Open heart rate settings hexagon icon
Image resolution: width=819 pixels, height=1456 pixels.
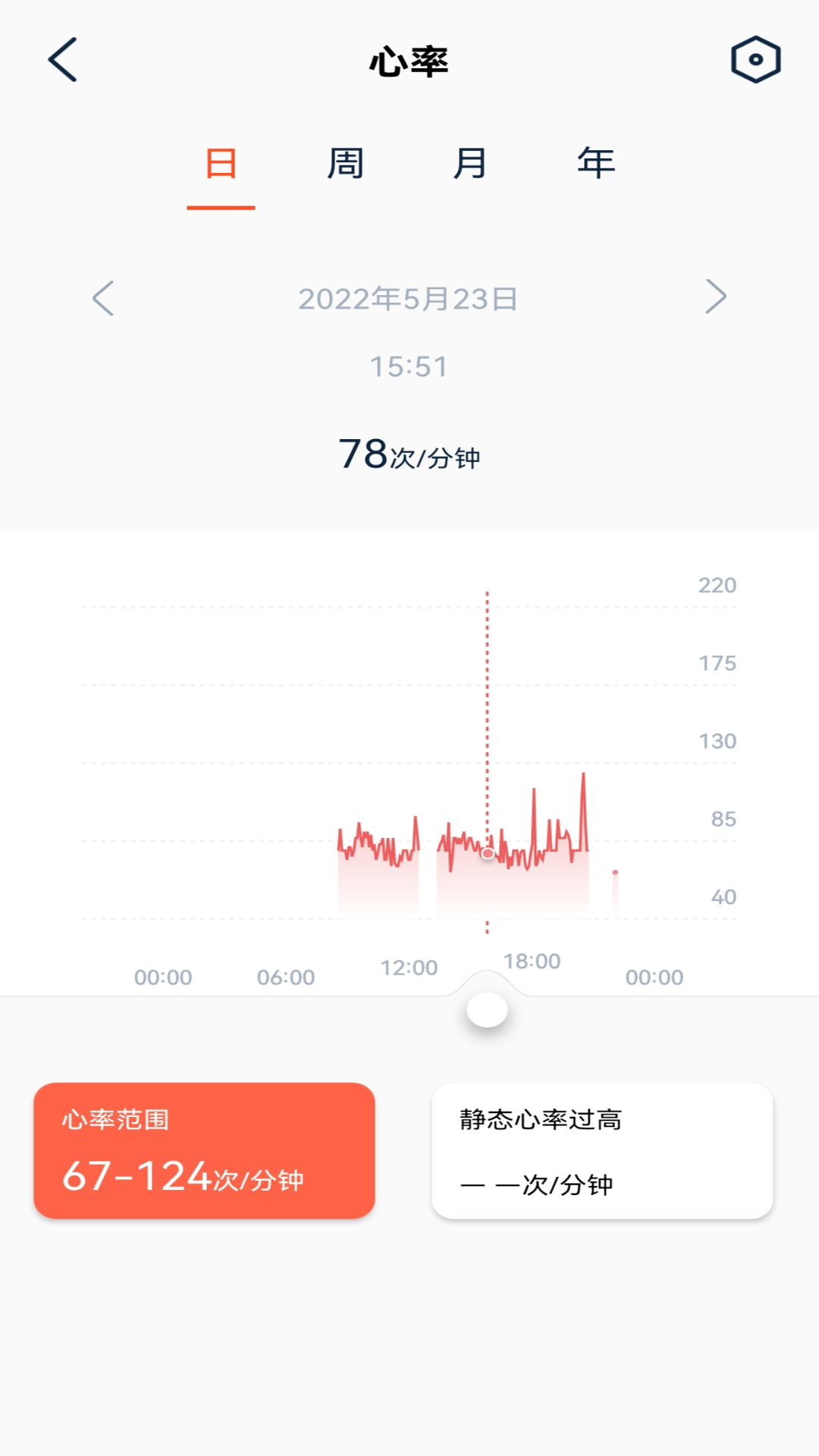[755, 59]
